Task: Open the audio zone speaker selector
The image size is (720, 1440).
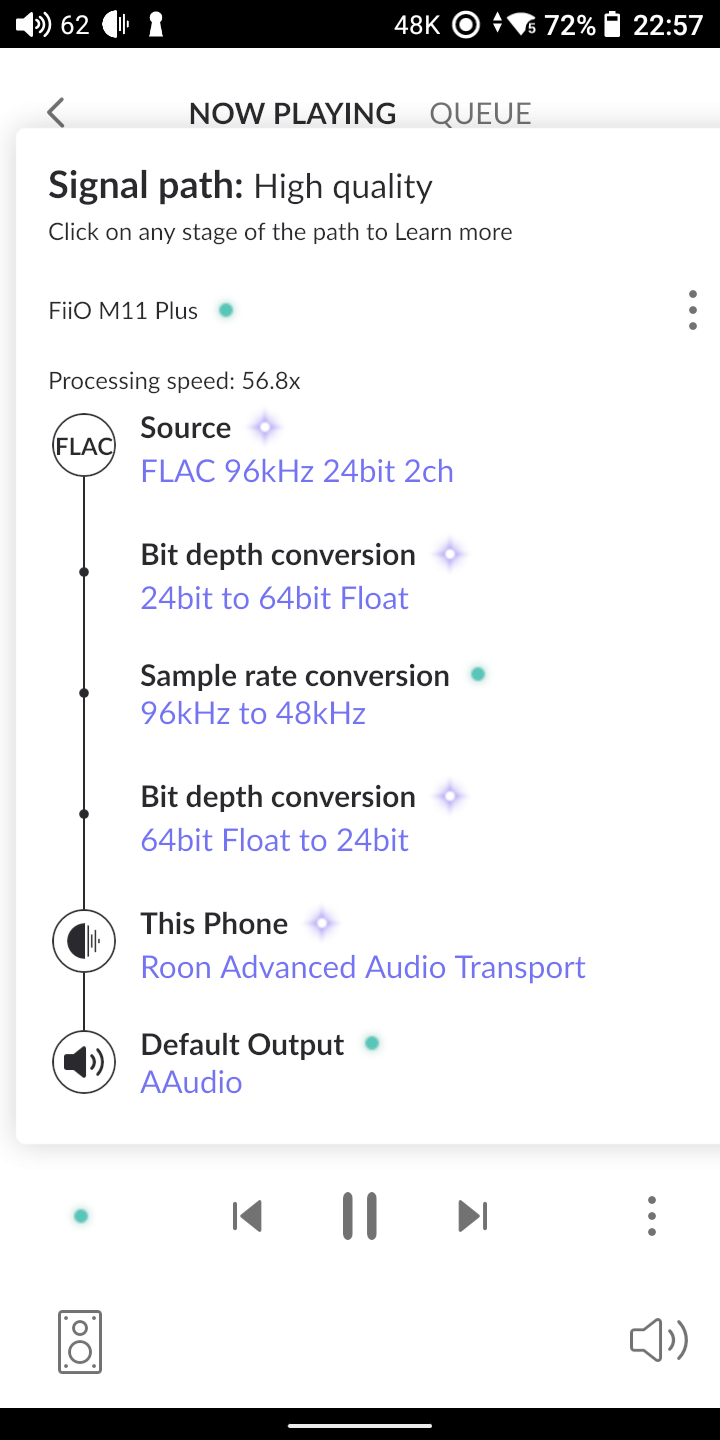Action: [x=80, y=1341]
